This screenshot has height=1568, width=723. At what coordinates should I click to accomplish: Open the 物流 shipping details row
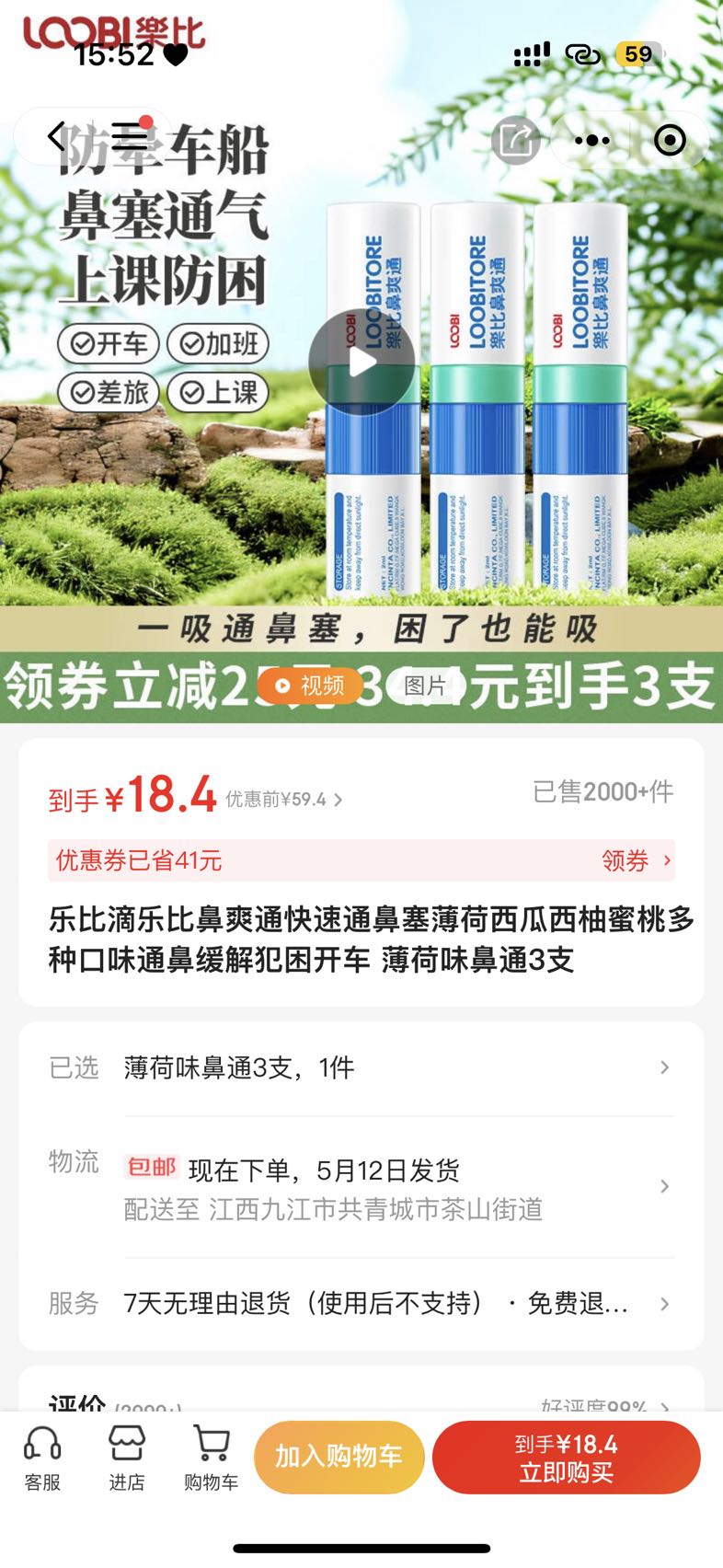point(361,1187)
